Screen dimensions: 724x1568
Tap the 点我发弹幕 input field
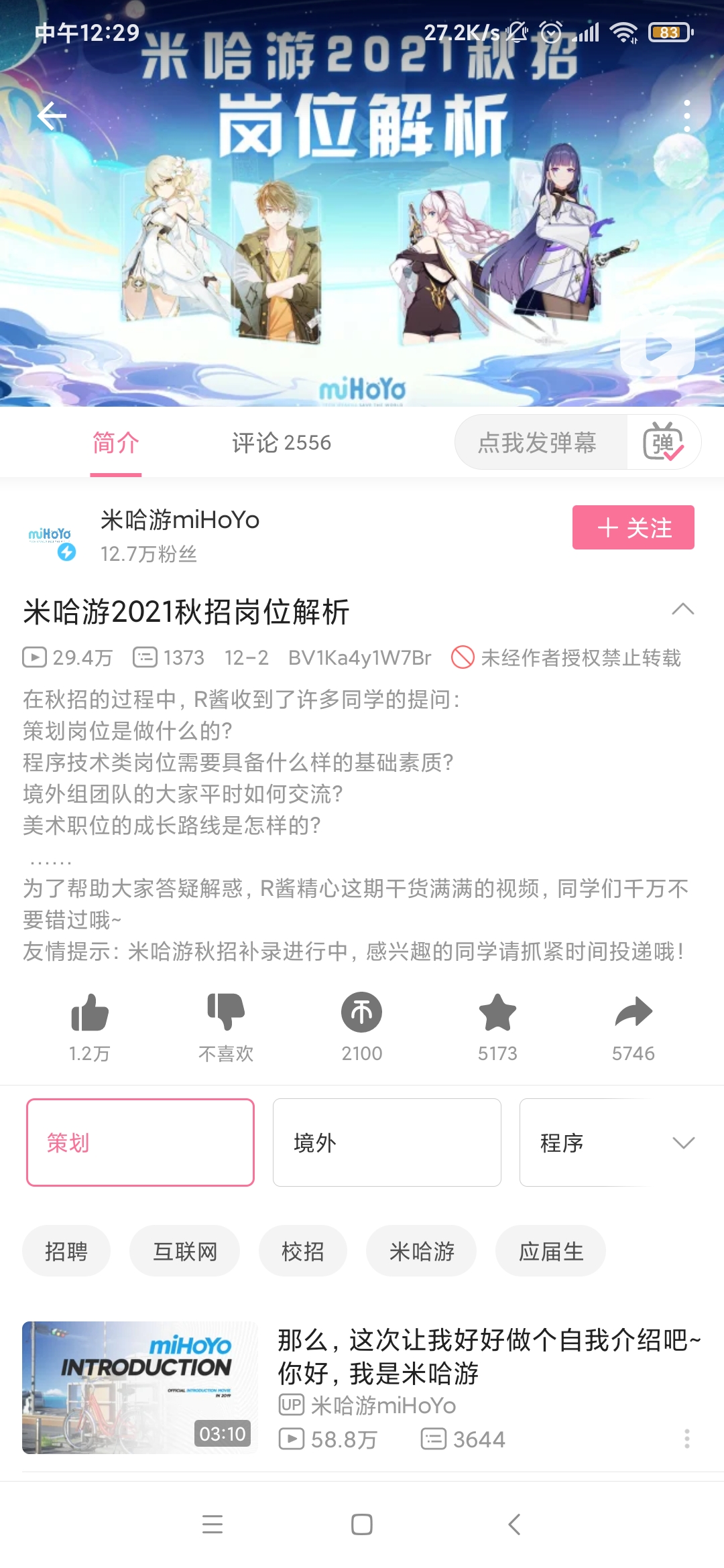coord(540,442)
